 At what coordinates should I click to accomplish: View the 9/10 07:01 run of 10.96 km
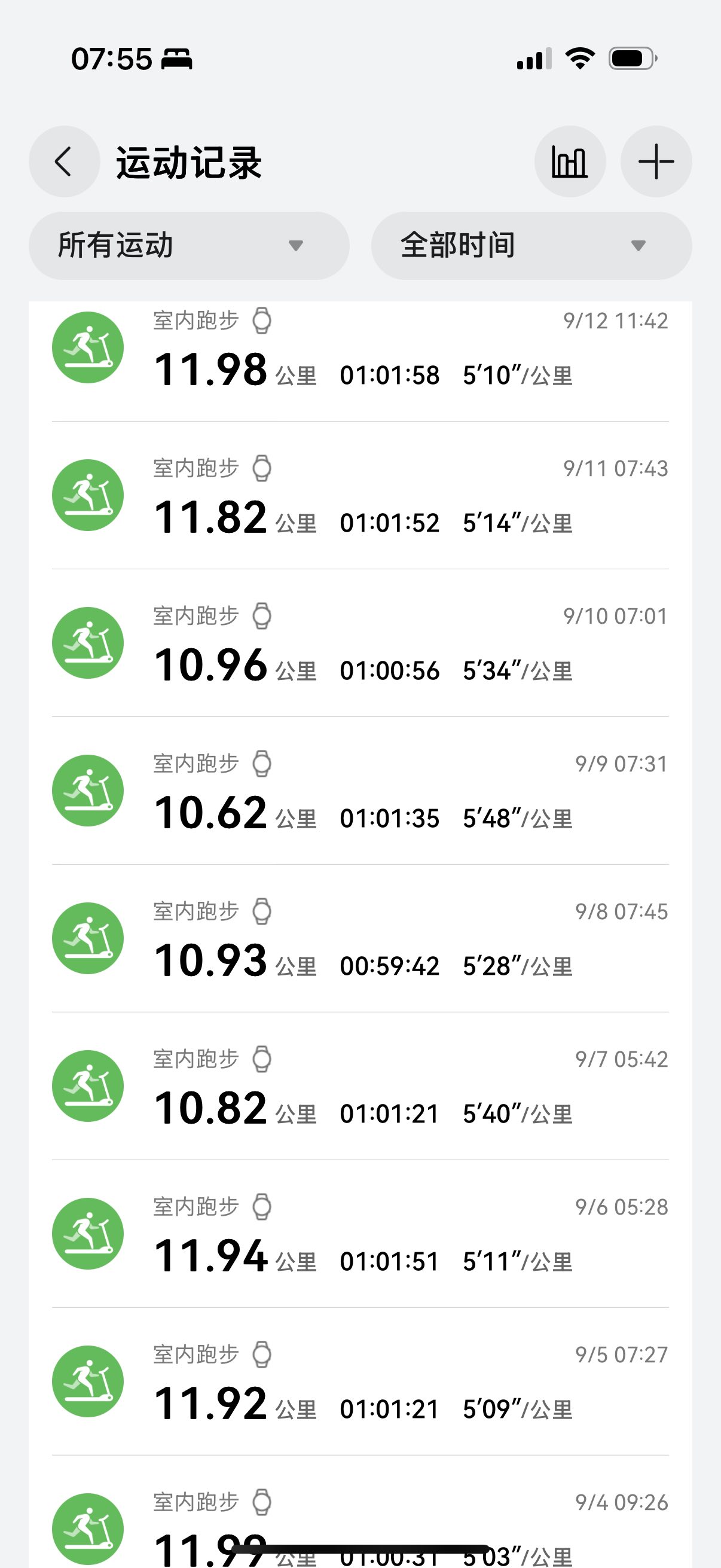(360, 643)
